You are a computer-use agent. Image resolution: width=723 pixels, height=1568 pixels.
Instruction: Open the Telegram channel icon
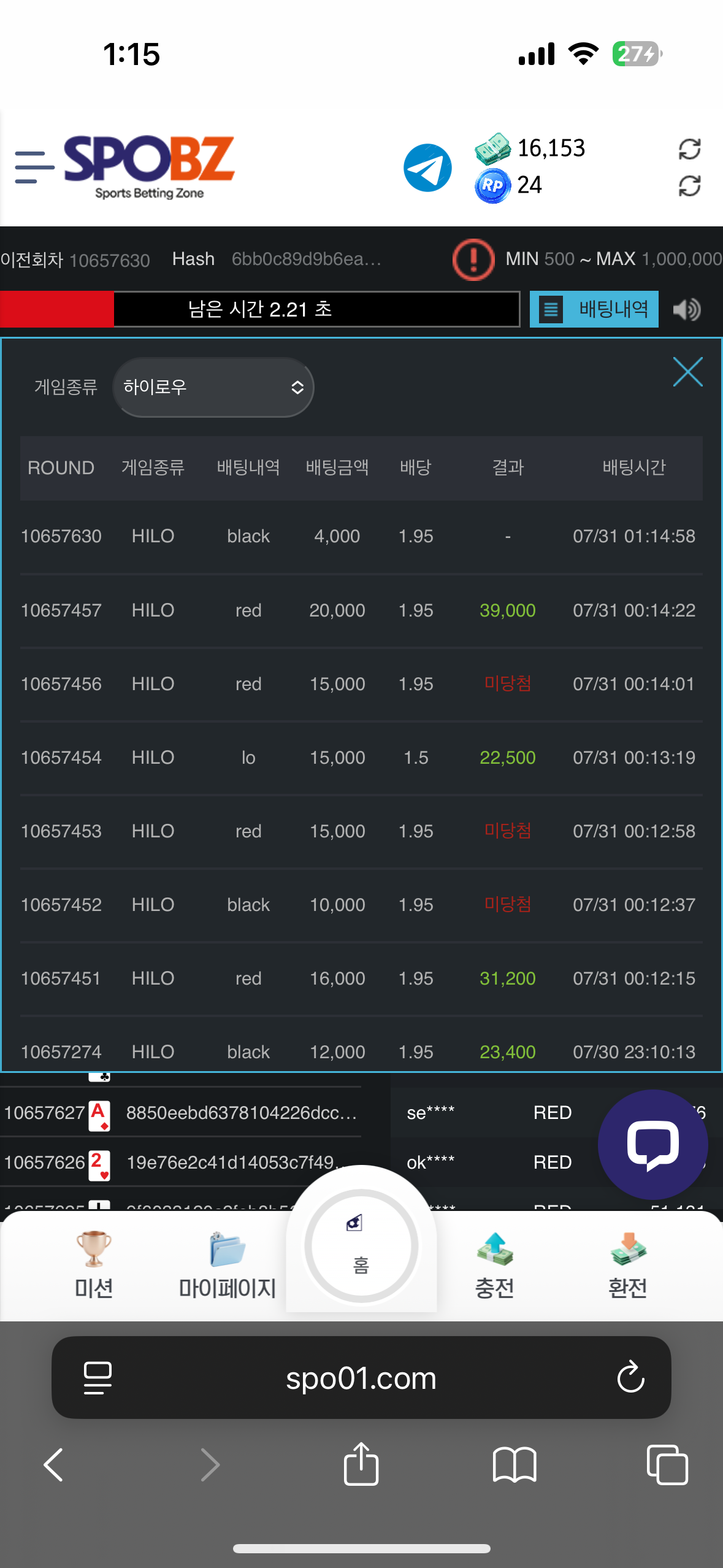click(x=427, y=167)
